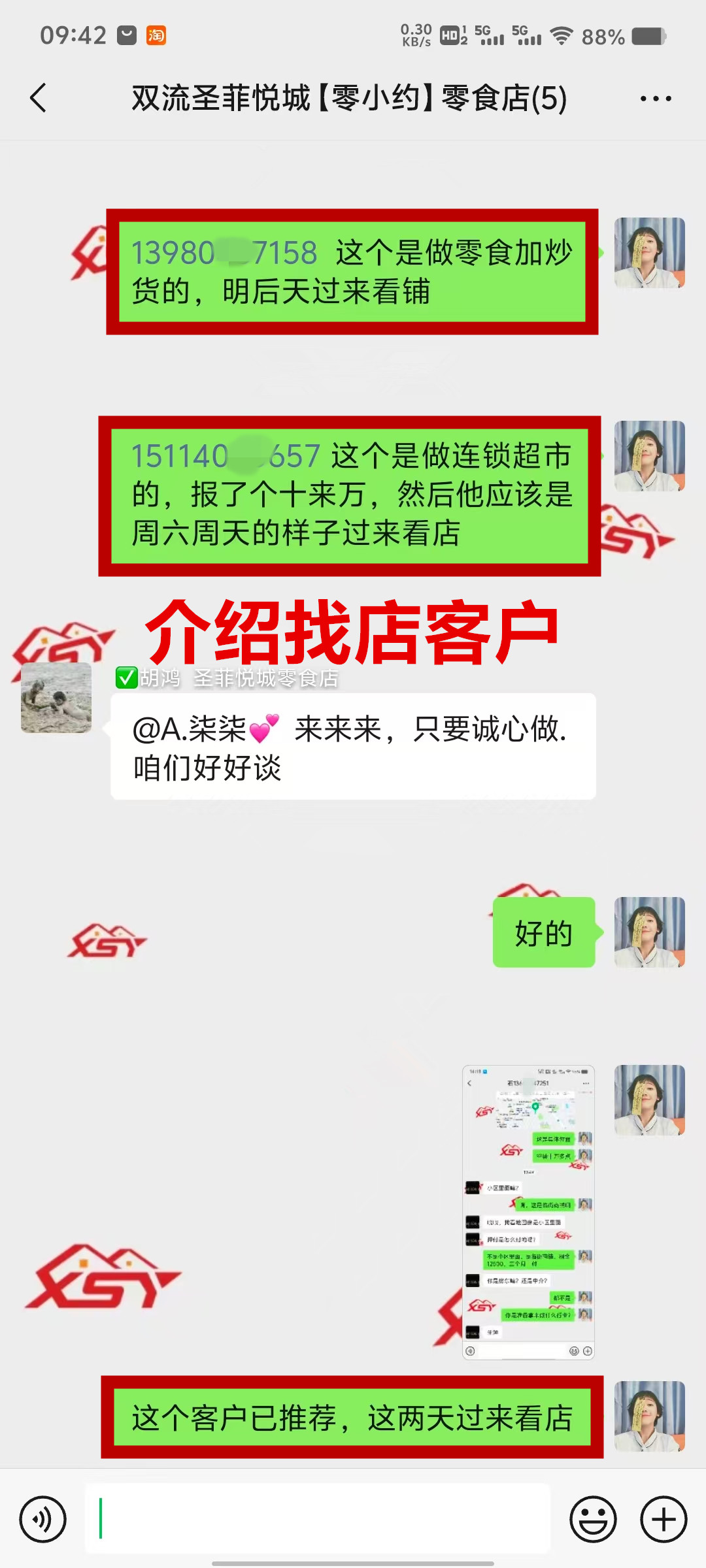Focus the message text field
This screenshot has height=1568, width=706.
(318, 1519)
